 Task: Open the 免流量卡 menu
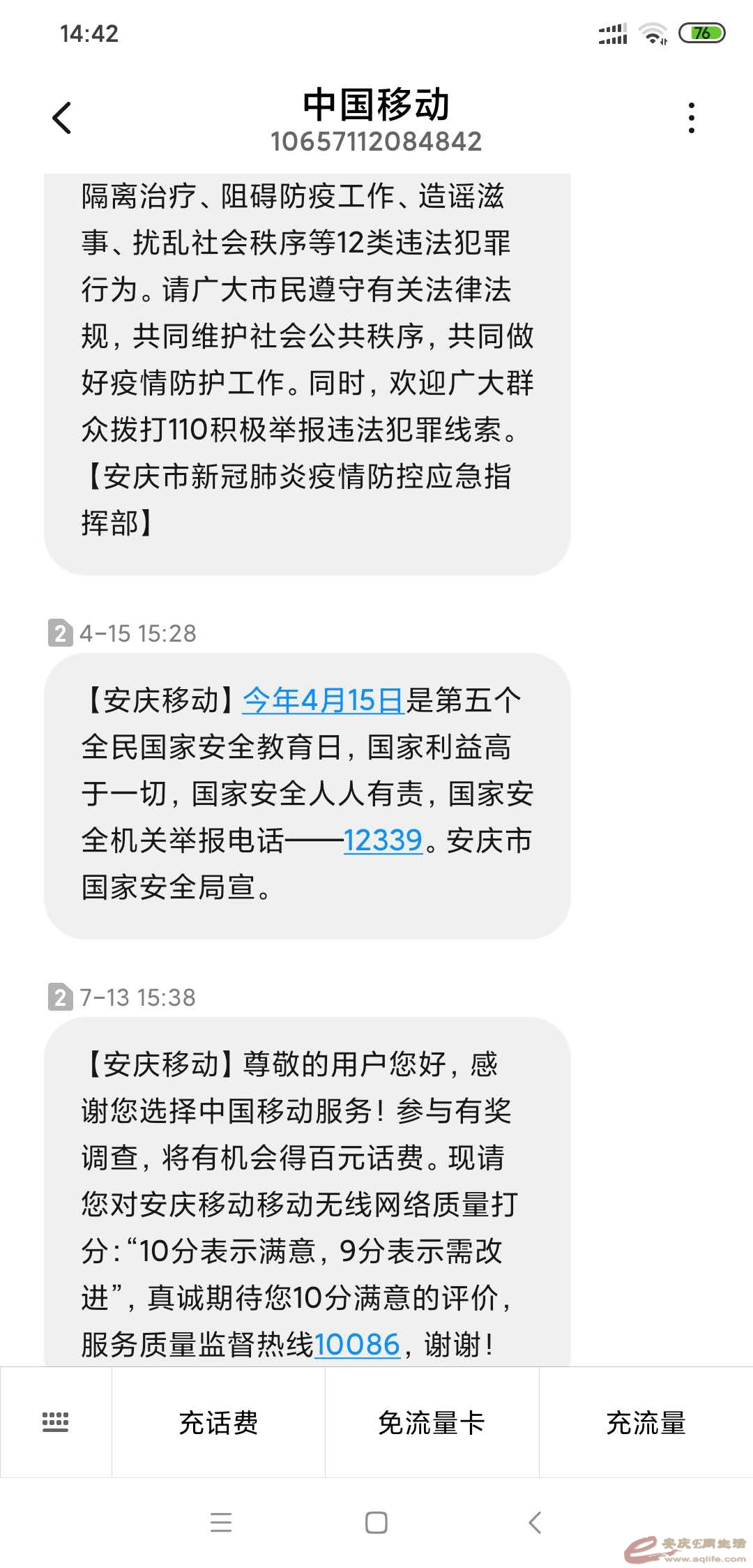432,1422
